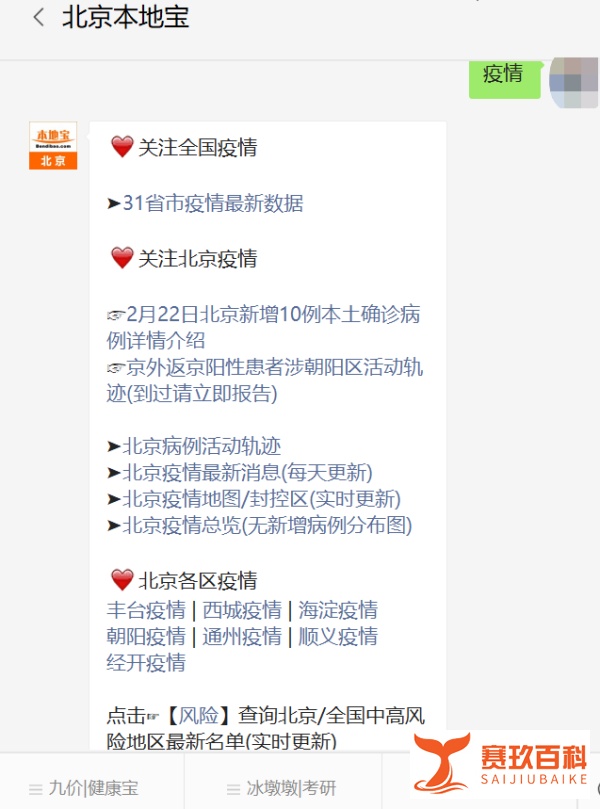Open 西城疫情 link
The width and height of the screenshot is (600, 809).
242,610
